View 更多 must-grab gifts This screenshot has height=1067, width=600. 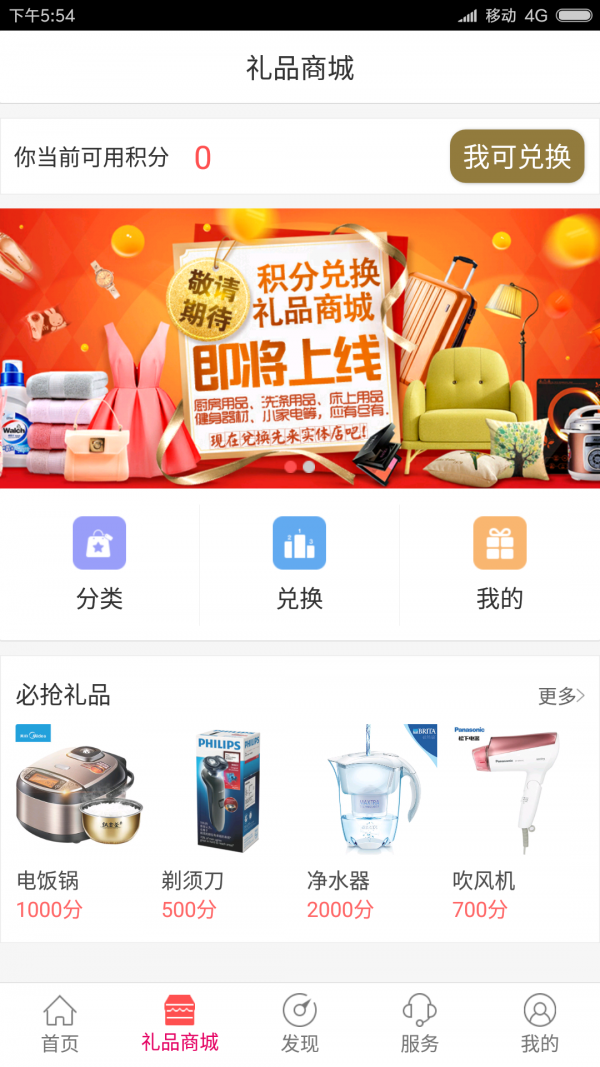(x=561, y=696)
